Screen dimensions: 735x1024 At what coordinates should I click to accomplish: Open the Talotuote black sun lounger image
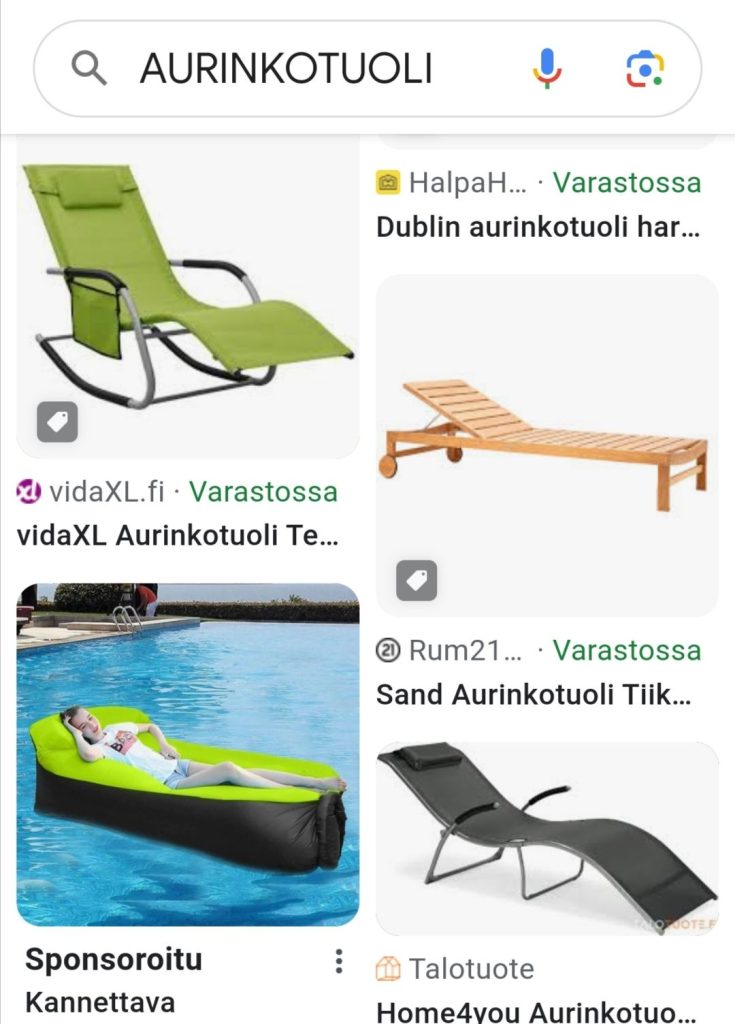coord(547,838)
